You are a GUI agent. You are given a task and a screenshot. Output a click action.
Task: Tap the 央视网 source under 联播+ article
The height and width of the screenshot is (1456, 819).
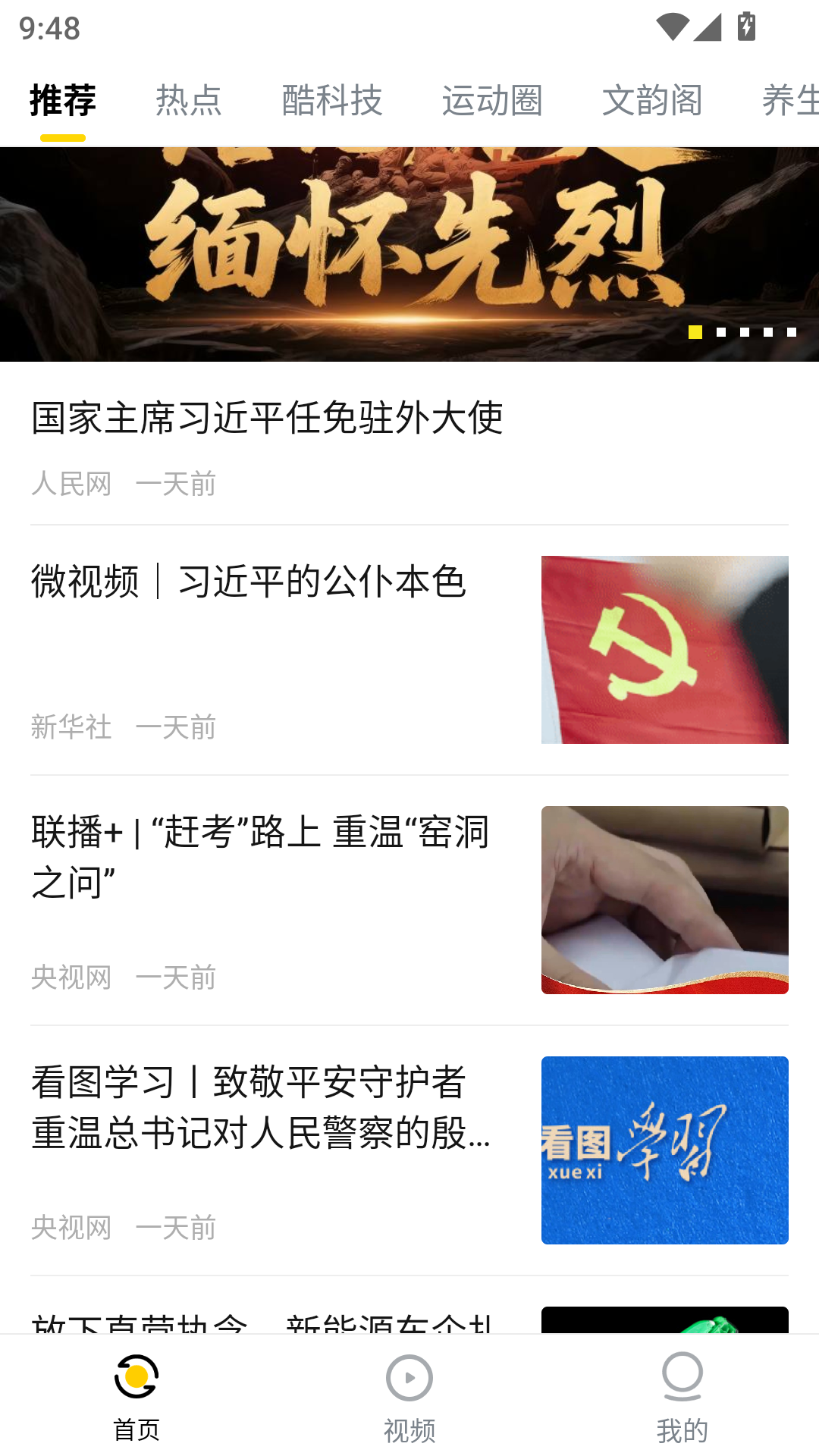[71, 977]
